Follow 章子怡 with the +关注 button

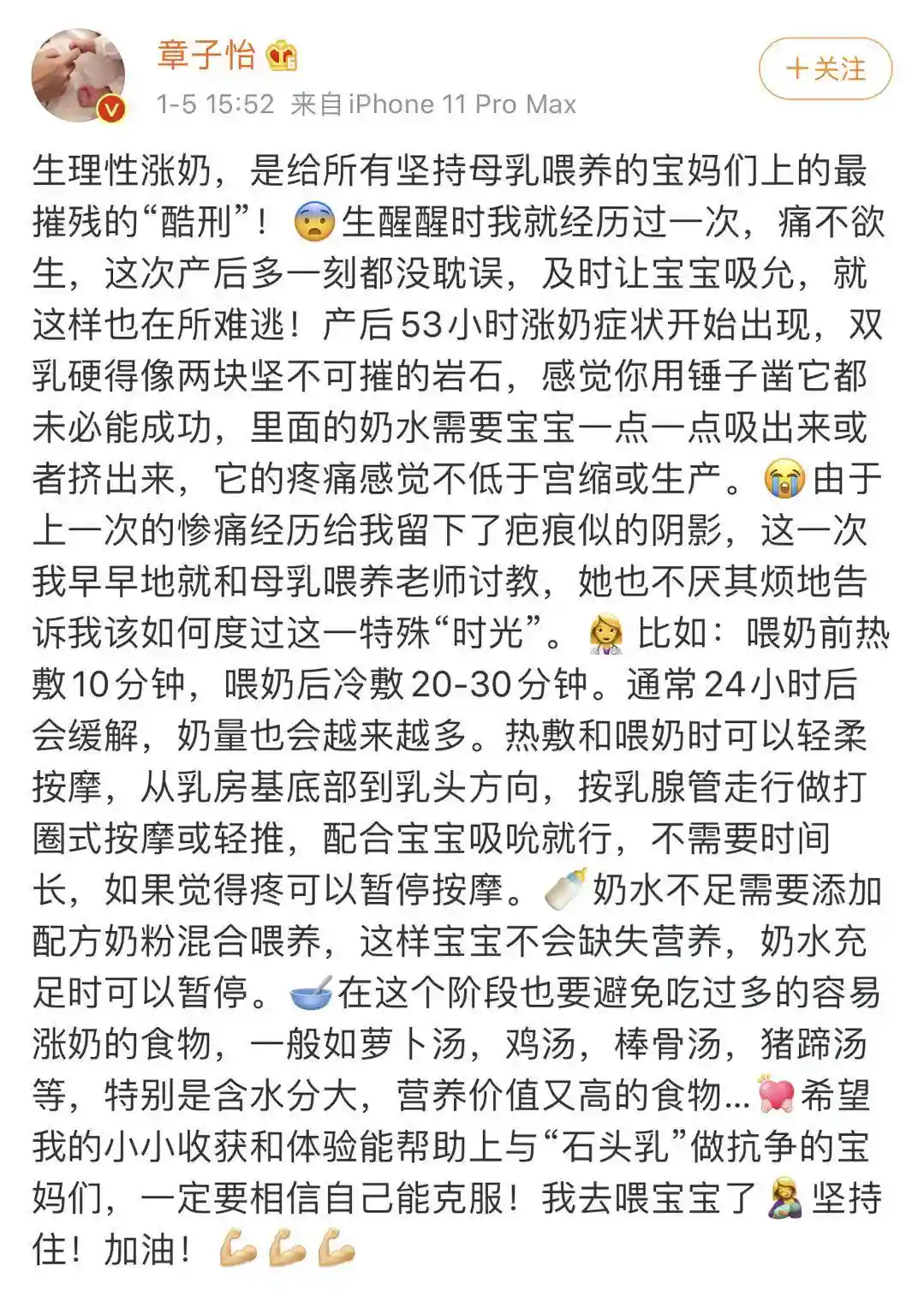click(x=825, y=69)
